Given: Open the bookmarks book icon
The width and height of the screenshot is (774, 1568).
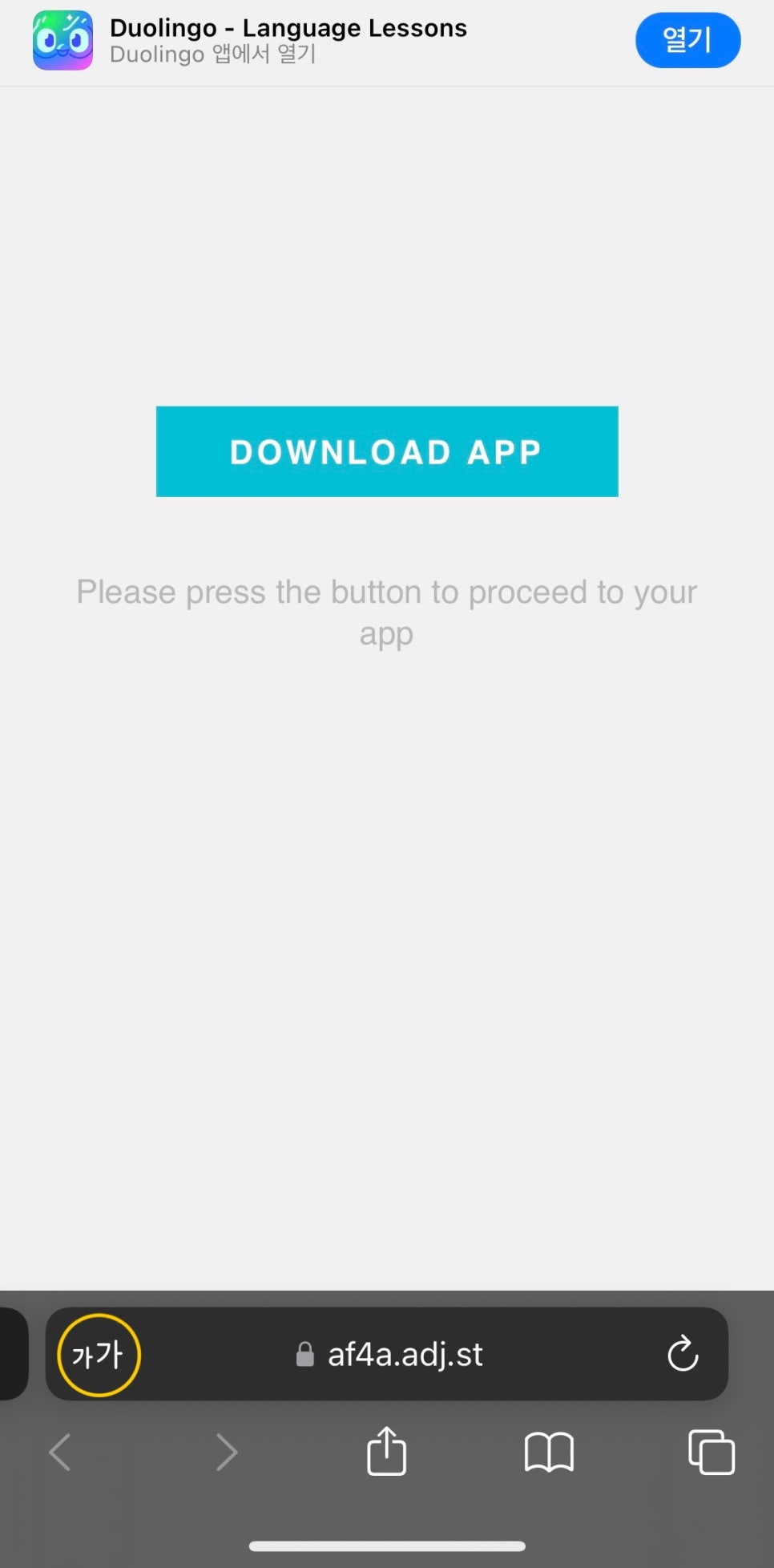Looking at the screenshot, I should (549, 1453).
